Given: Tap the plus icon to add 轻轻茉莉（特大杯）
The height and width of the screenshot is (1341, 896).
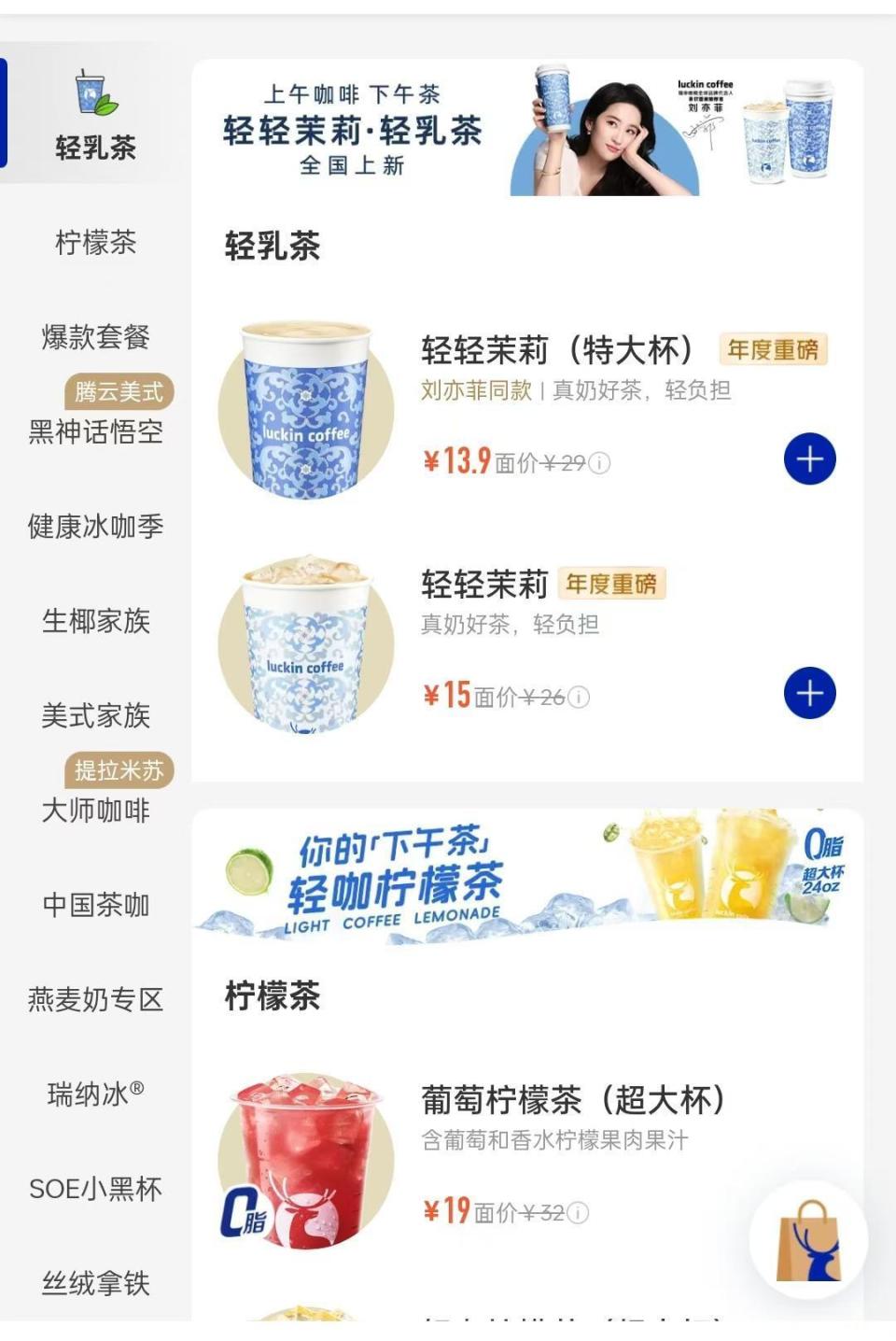Looking at the screenshot, I should [x=808, y=459].
